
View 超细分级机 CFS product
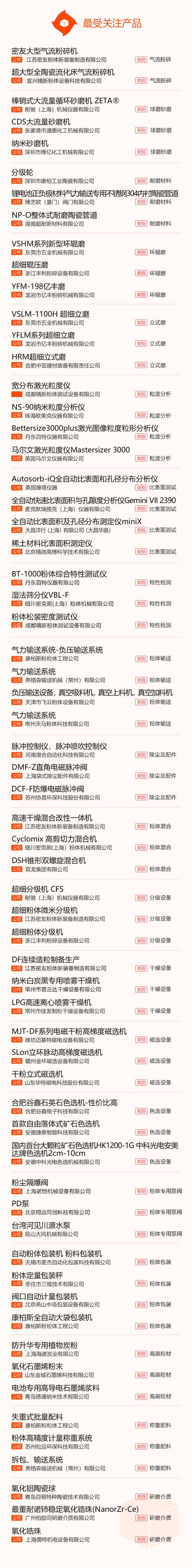[37, 889]
